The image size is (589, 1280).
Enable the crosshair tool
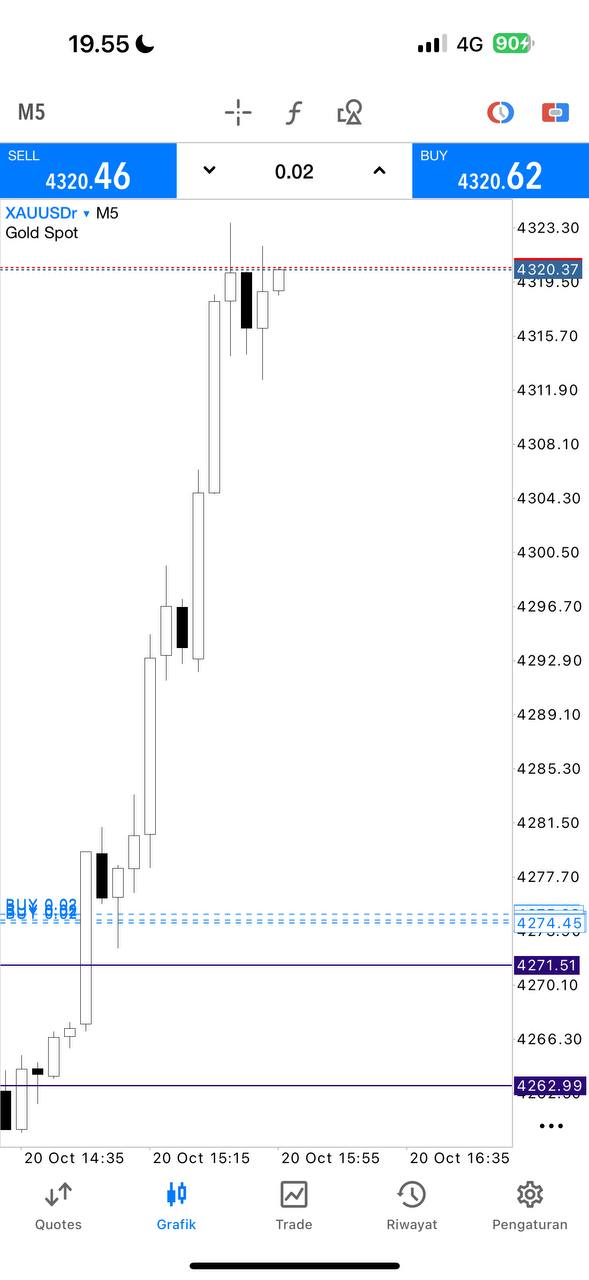tap(238, 112)
